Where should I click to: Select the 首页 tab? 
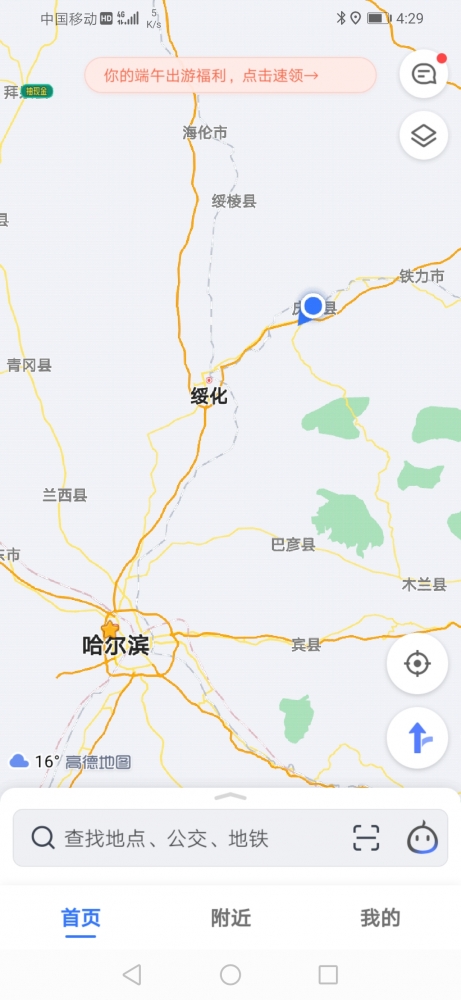coord(81,920)
